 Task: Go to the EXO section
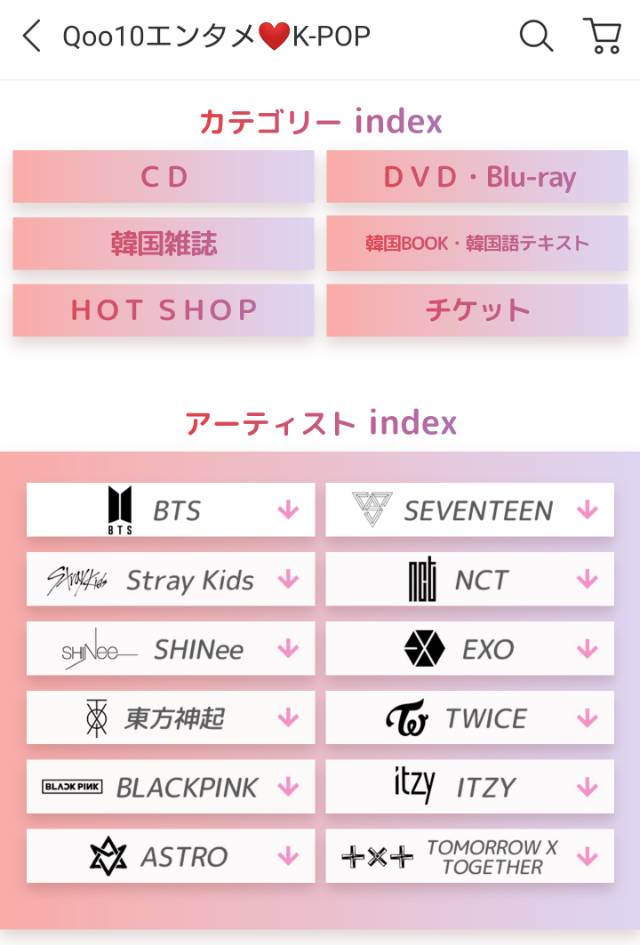470,649
